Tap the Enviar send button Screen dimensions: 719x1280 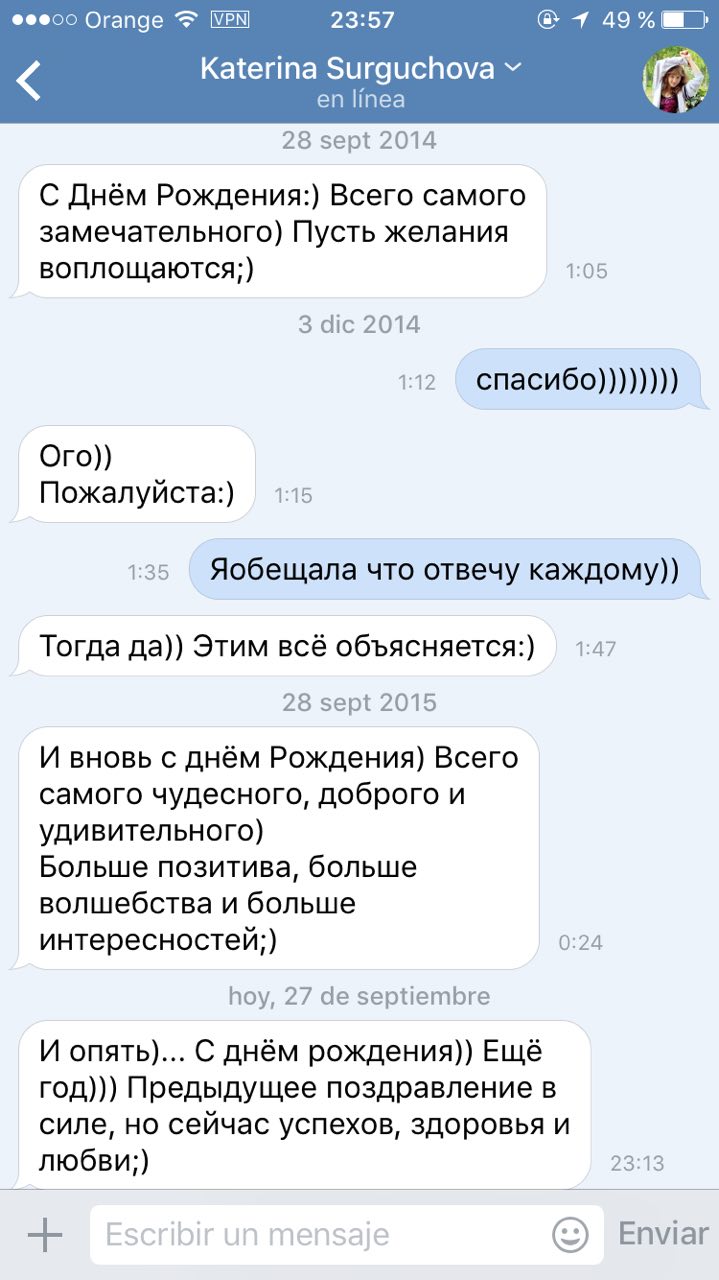663,1234
